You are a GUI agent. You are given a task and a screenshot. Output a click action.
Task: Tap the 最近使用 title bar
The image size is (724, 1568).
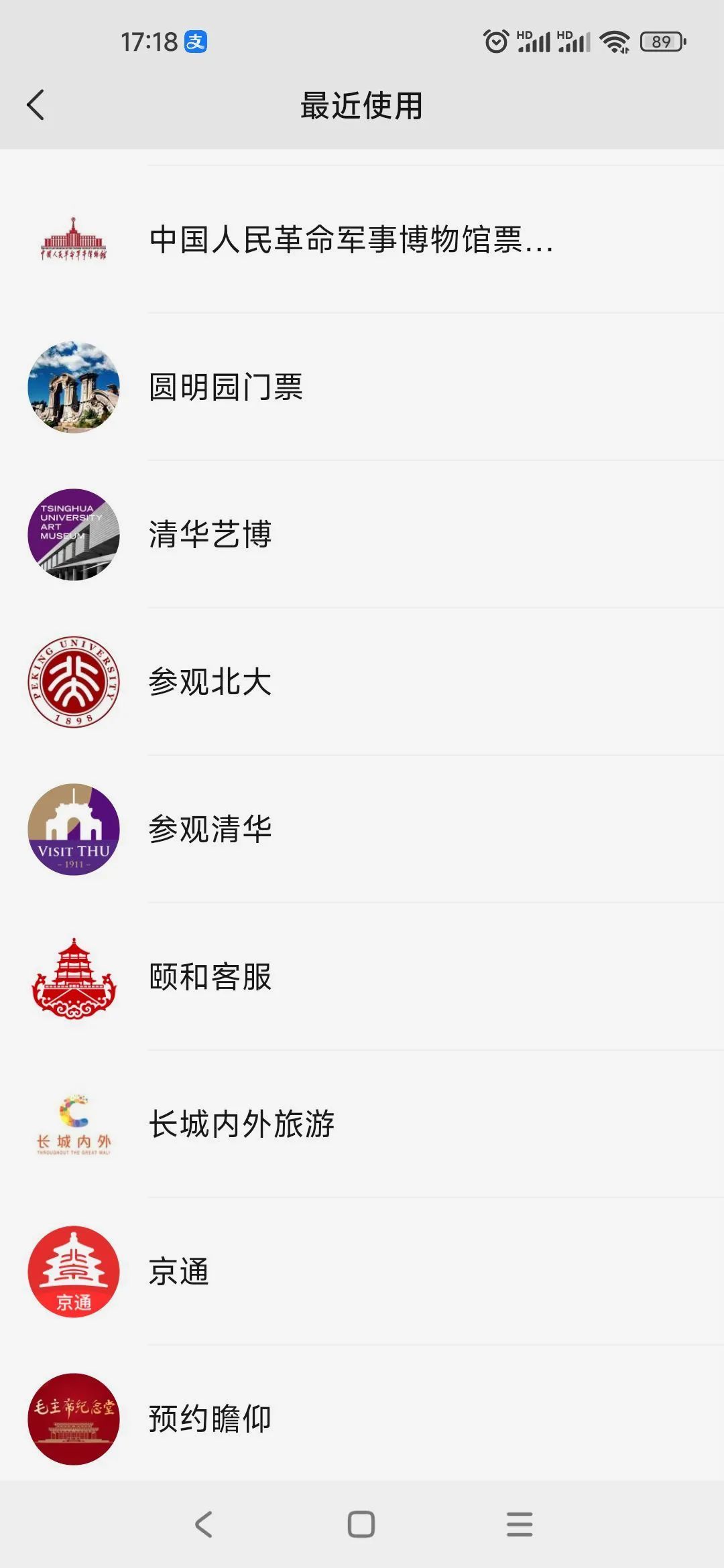point(362,105)
